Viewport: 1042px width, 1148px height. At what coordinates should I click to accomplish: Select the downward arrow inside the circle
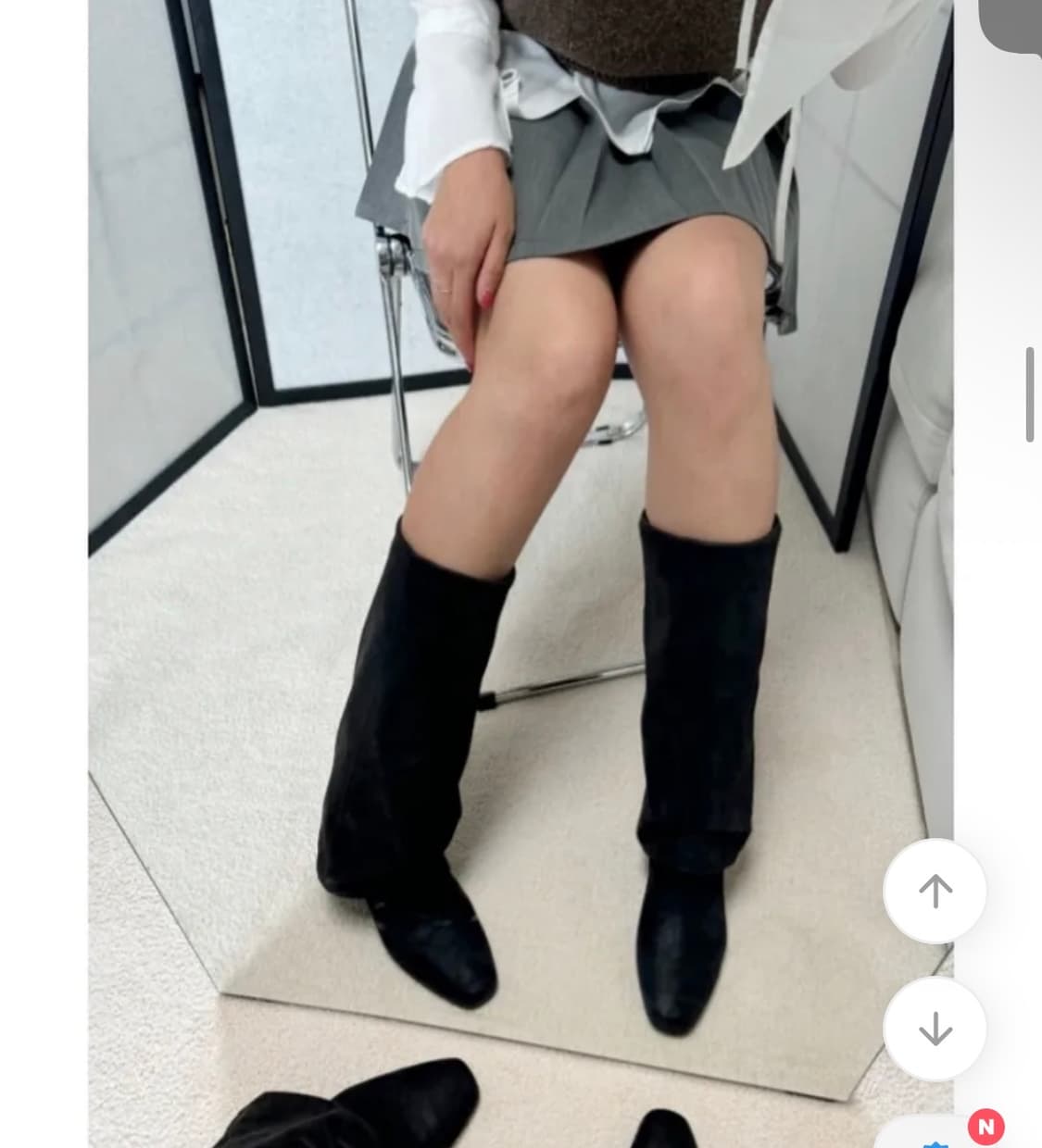pos(935,1028)
